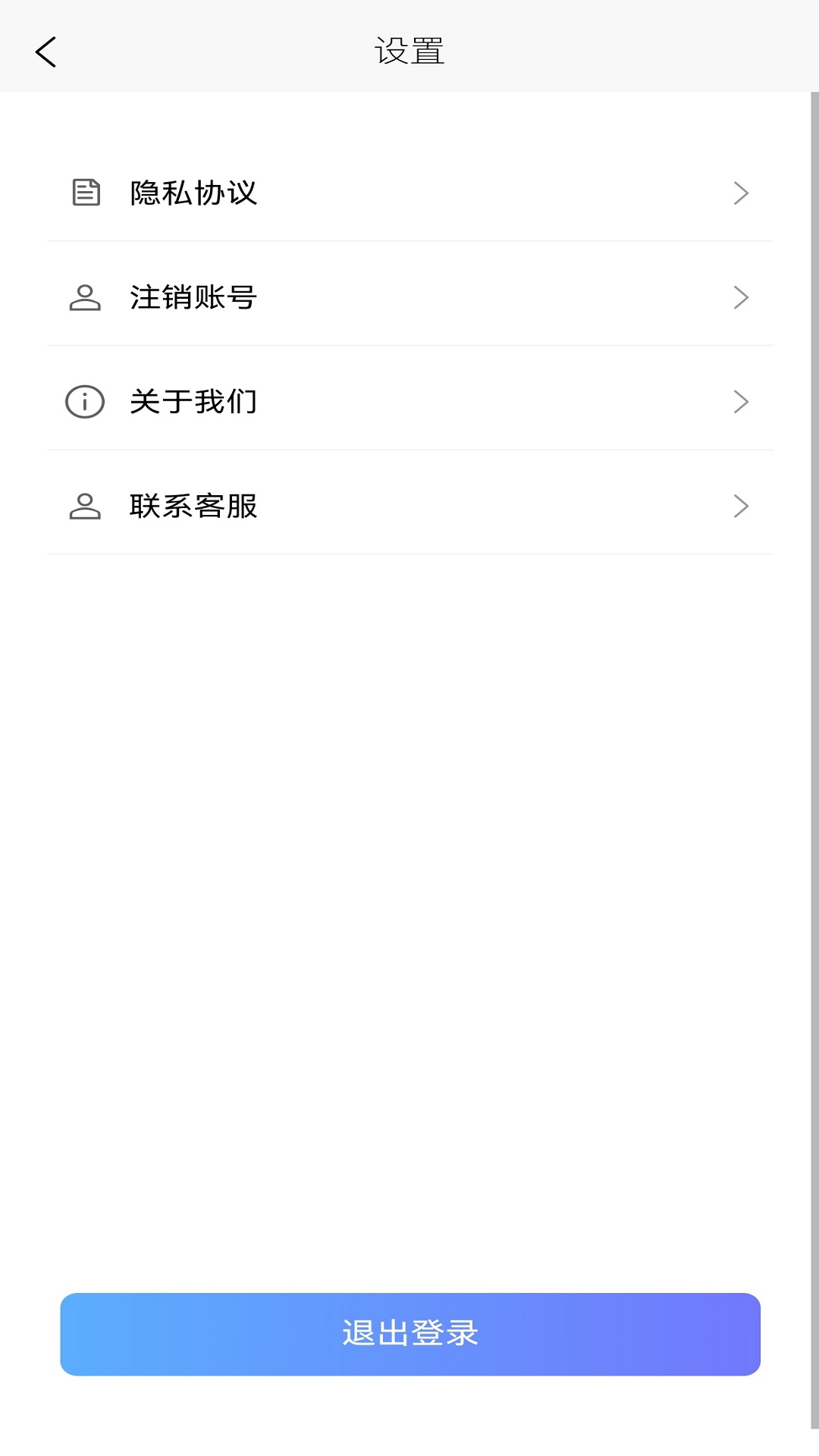
Task: Click the customer service contact icon
Action: click(84, 507)
